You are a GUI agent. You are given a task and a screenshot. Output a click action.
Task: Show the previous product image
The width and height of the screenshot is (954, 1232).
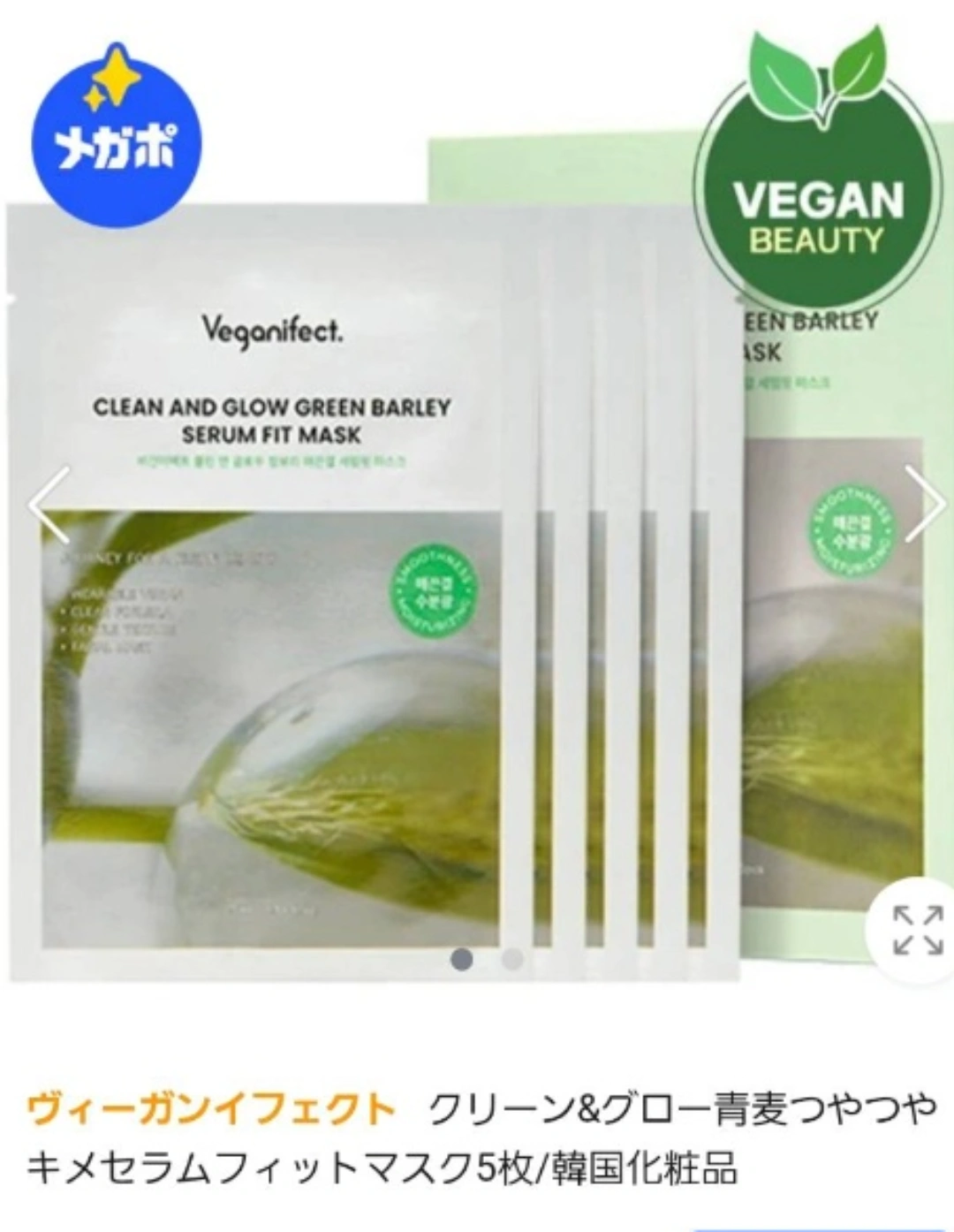[49, 506]
